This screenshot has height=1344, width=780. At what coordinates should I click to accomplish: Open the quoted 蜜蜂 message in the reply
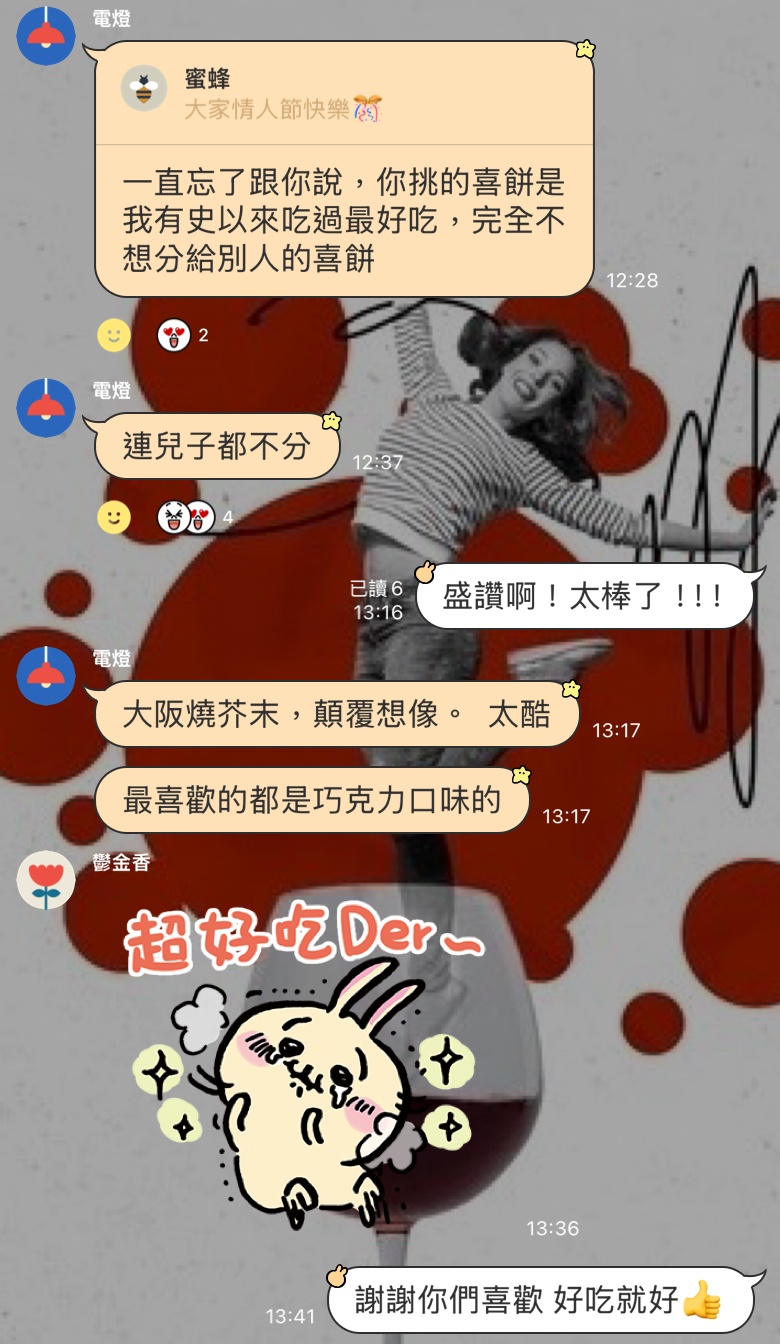pos(270,93)
